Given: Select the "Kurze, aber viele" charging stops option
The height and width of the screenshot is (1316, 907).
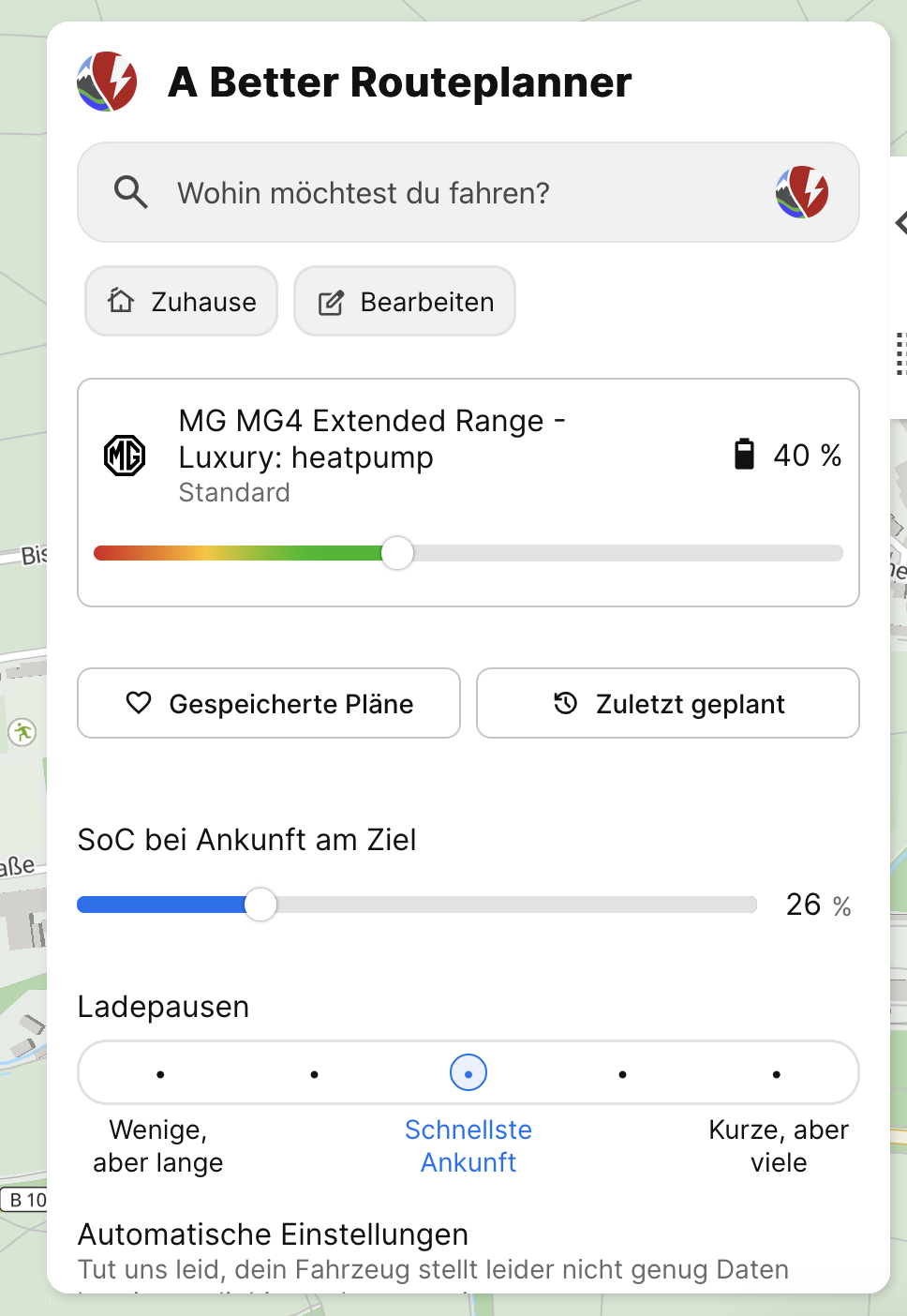Looking at the screenshot, I should [x=777, y=1074].
